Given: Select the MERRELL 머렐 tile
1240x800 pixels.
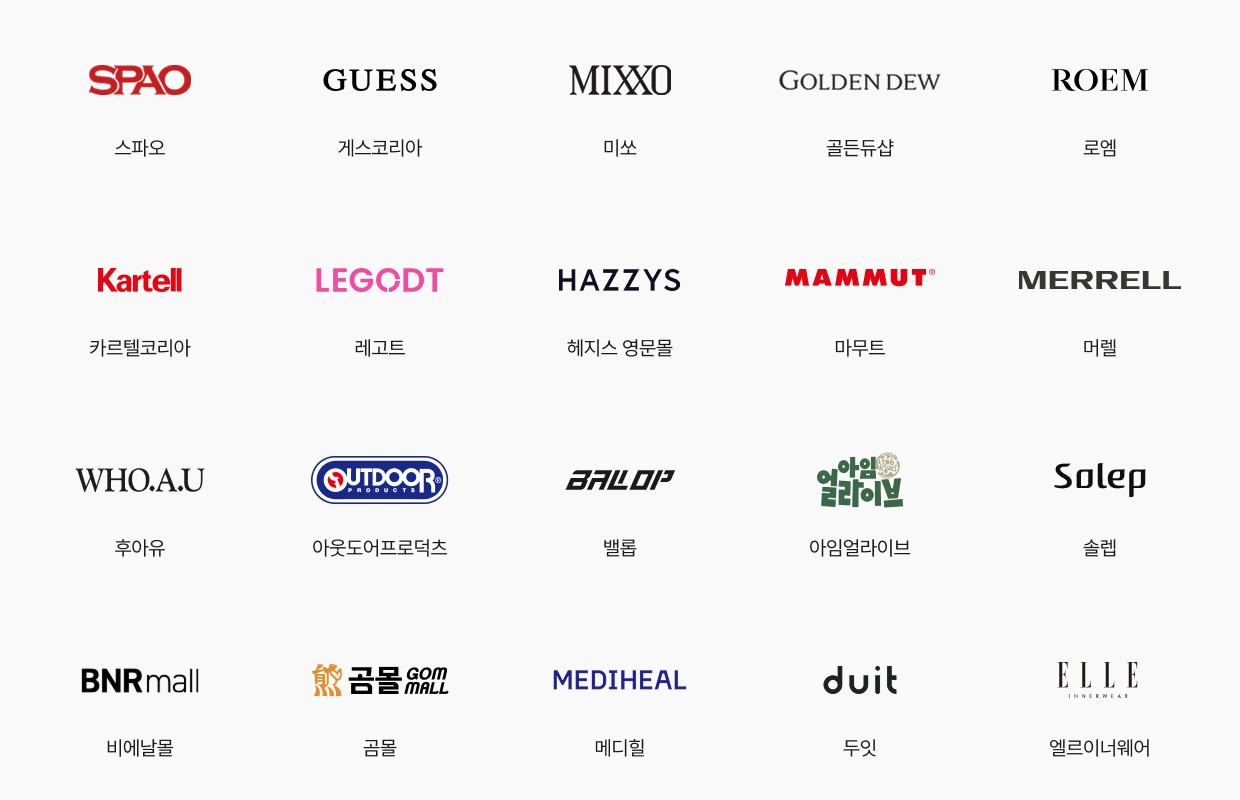Looking at the screenshot, I should tap(1100, 281).
